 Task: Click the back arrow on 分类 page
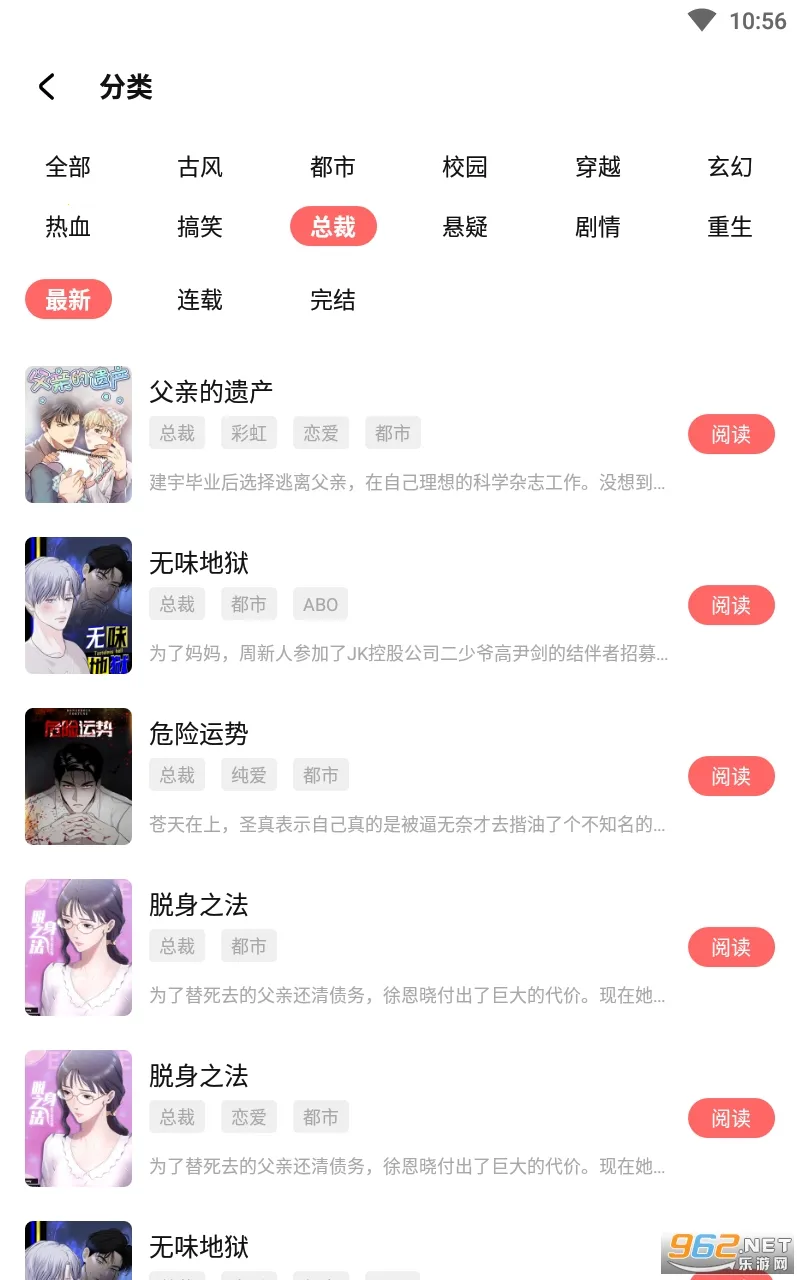point(46,87)
